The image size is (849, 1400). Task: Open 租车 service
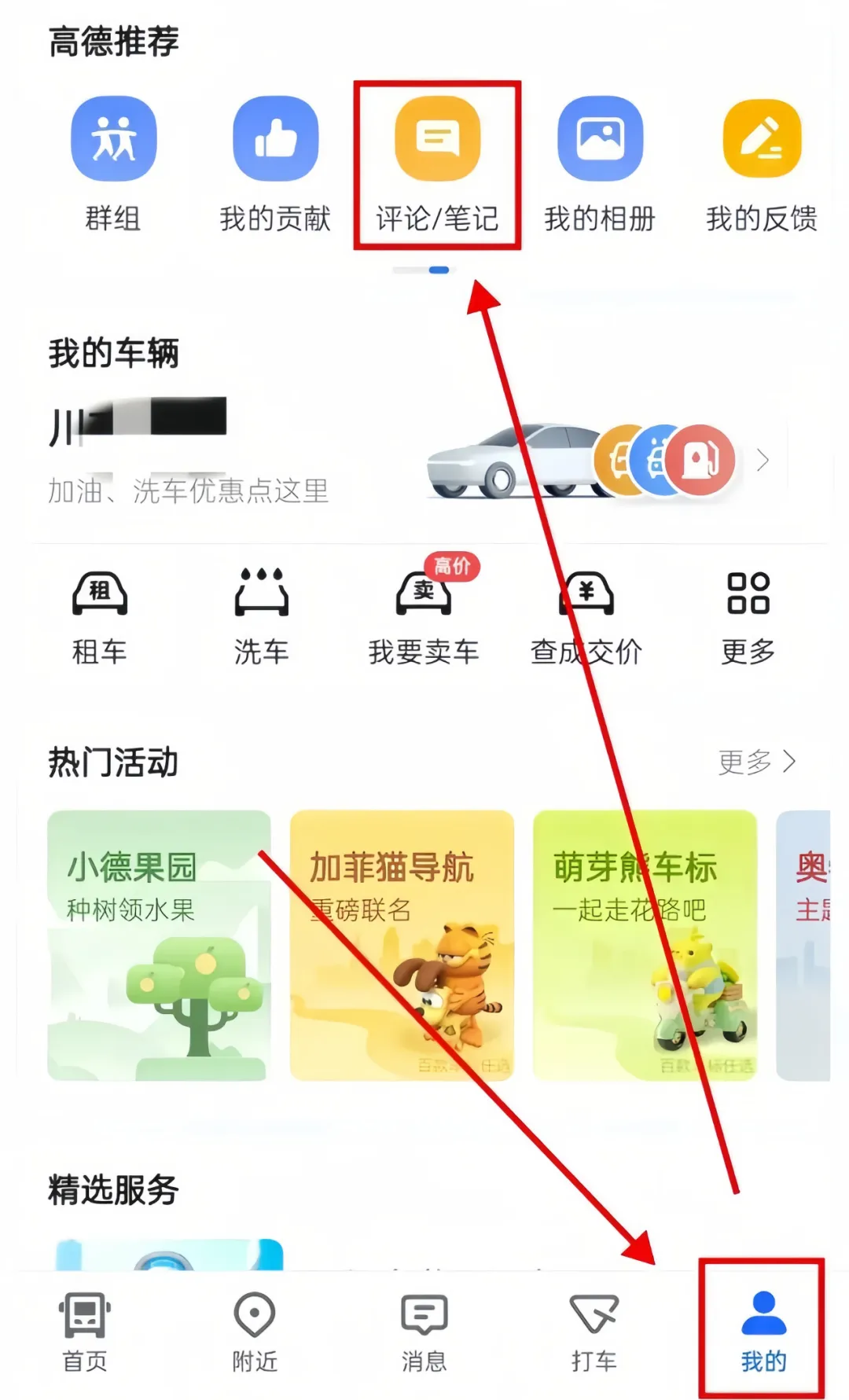pyautogui.click(x=100, y=617)
